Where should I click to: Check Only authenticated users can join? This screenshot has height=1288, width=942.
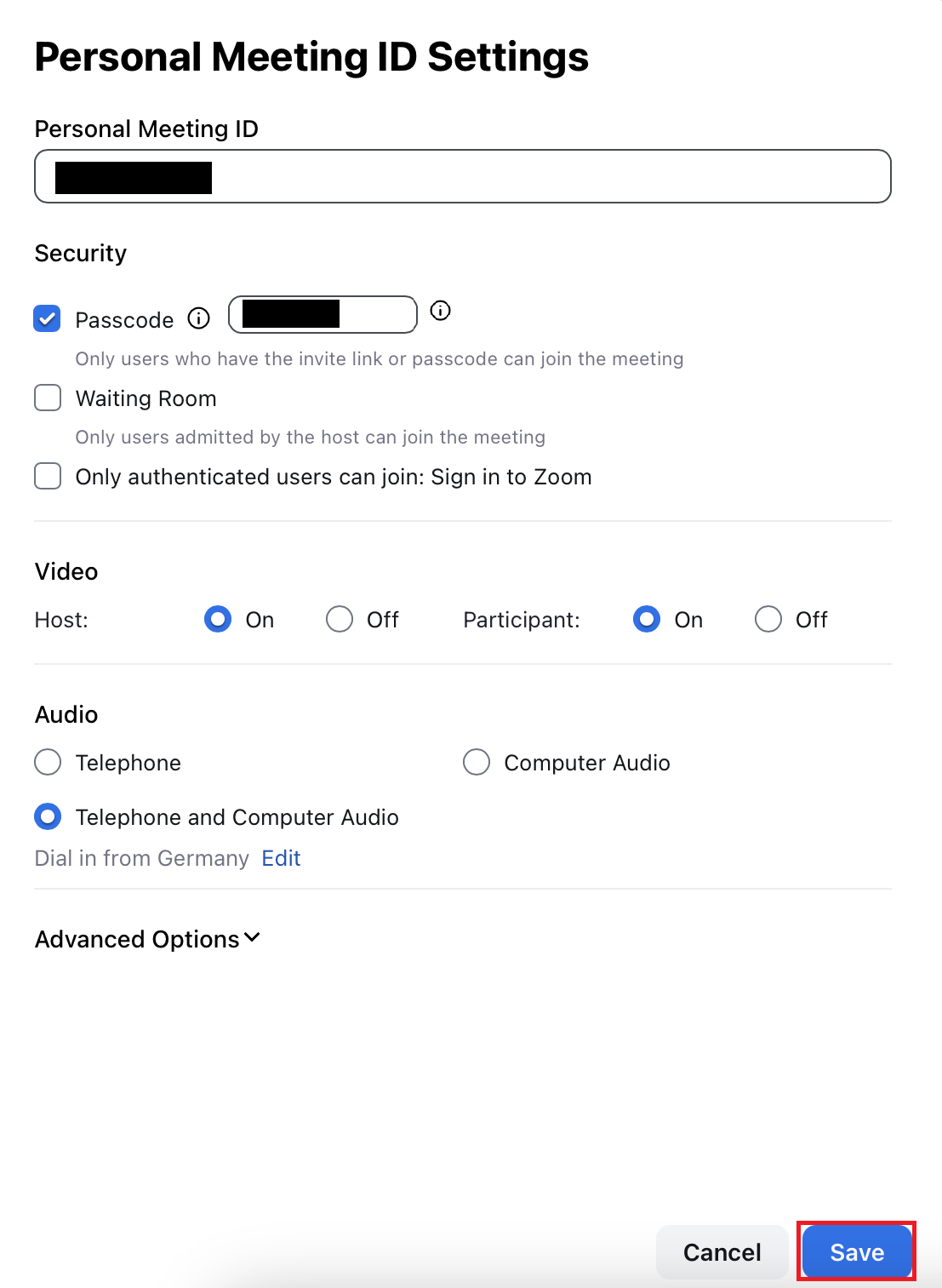coord(48,476)
